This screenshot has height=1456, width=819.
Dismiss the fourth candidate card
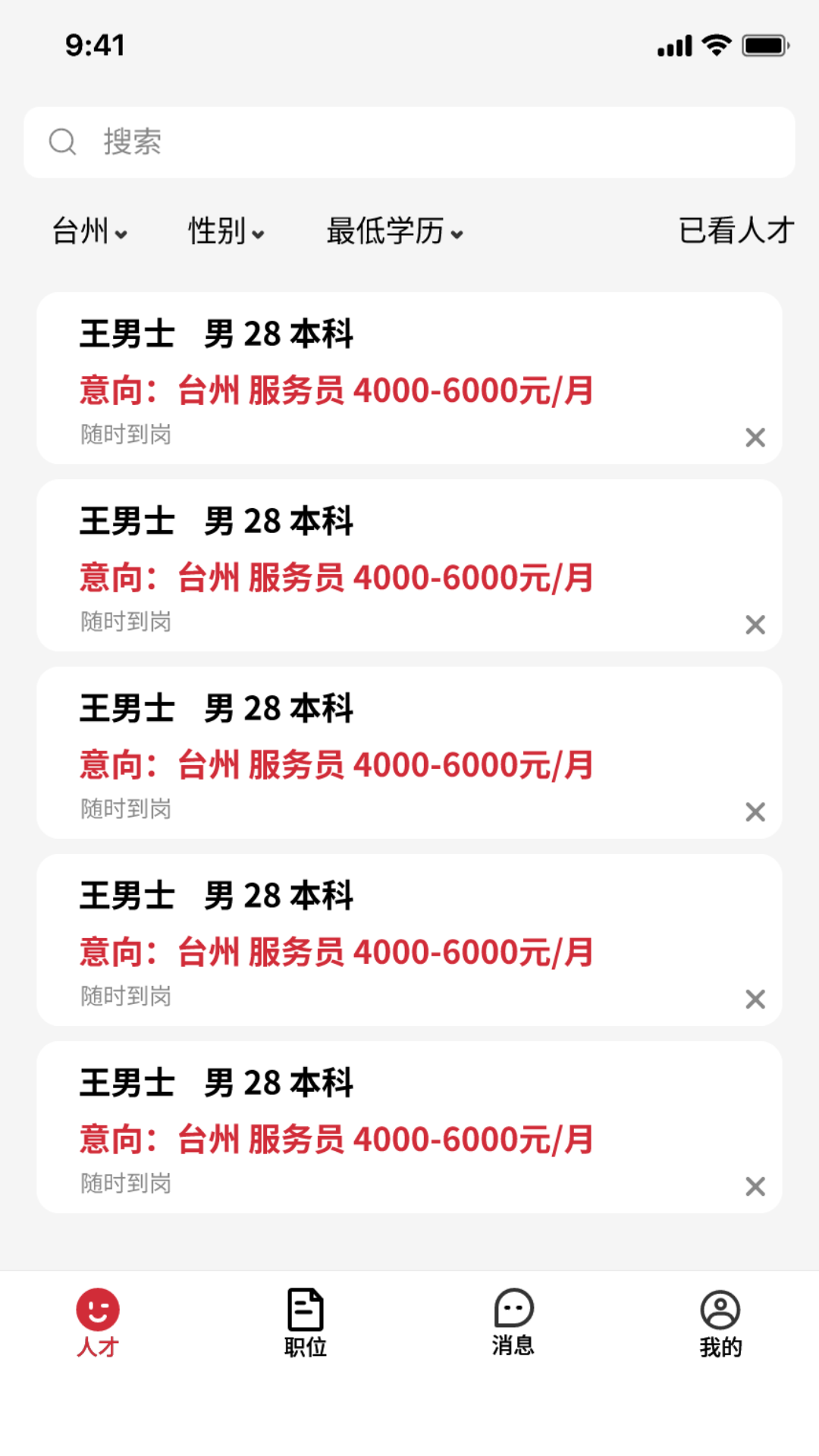755,999
